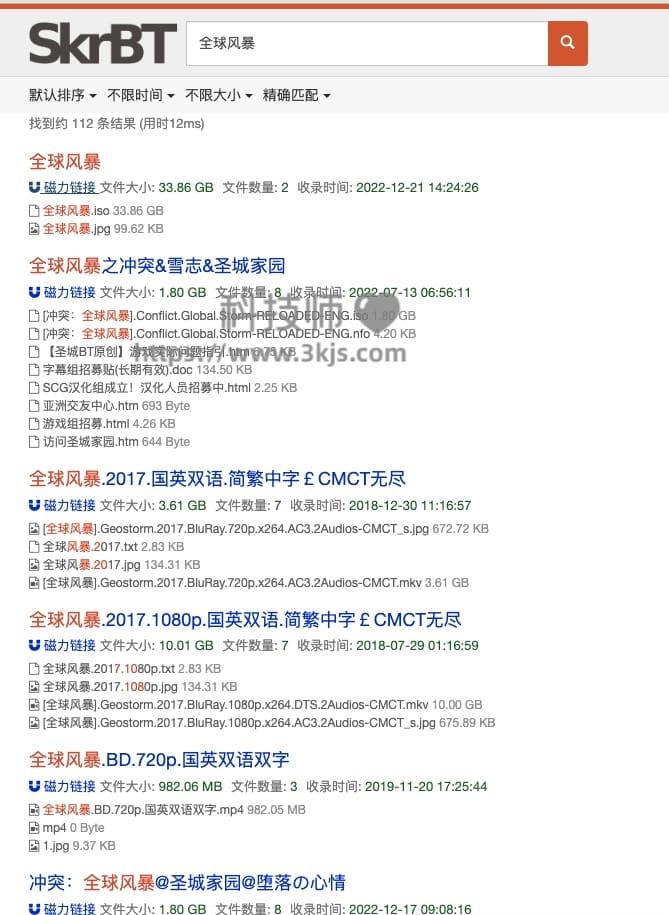Open result 全球风暴.BD.720p.国英双语双字

(x=159, y=760)
